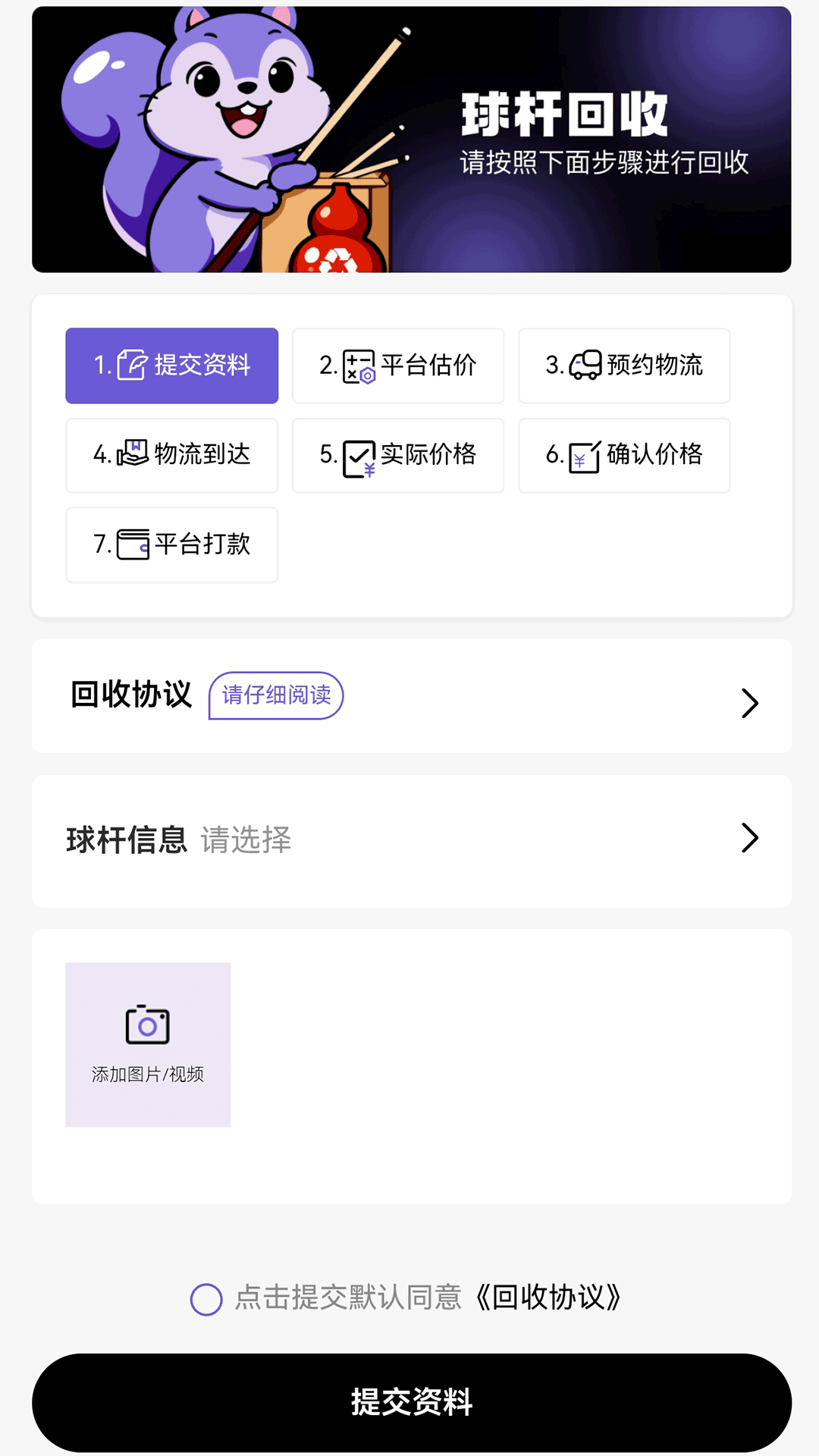Select step 3 预约物流
Screen dimensions: 819x1456
tap(623, 366)
